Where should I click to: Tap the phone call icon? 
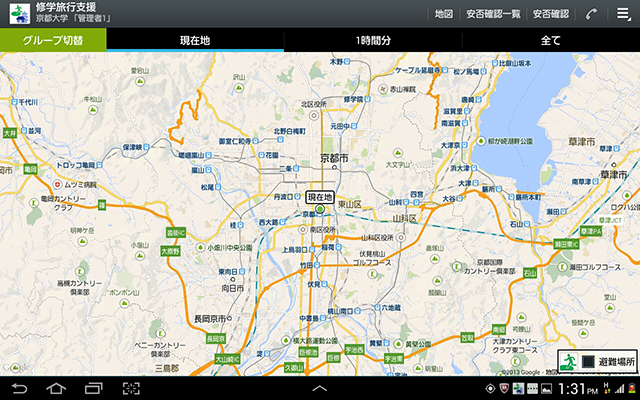click(x=593, y=14)
